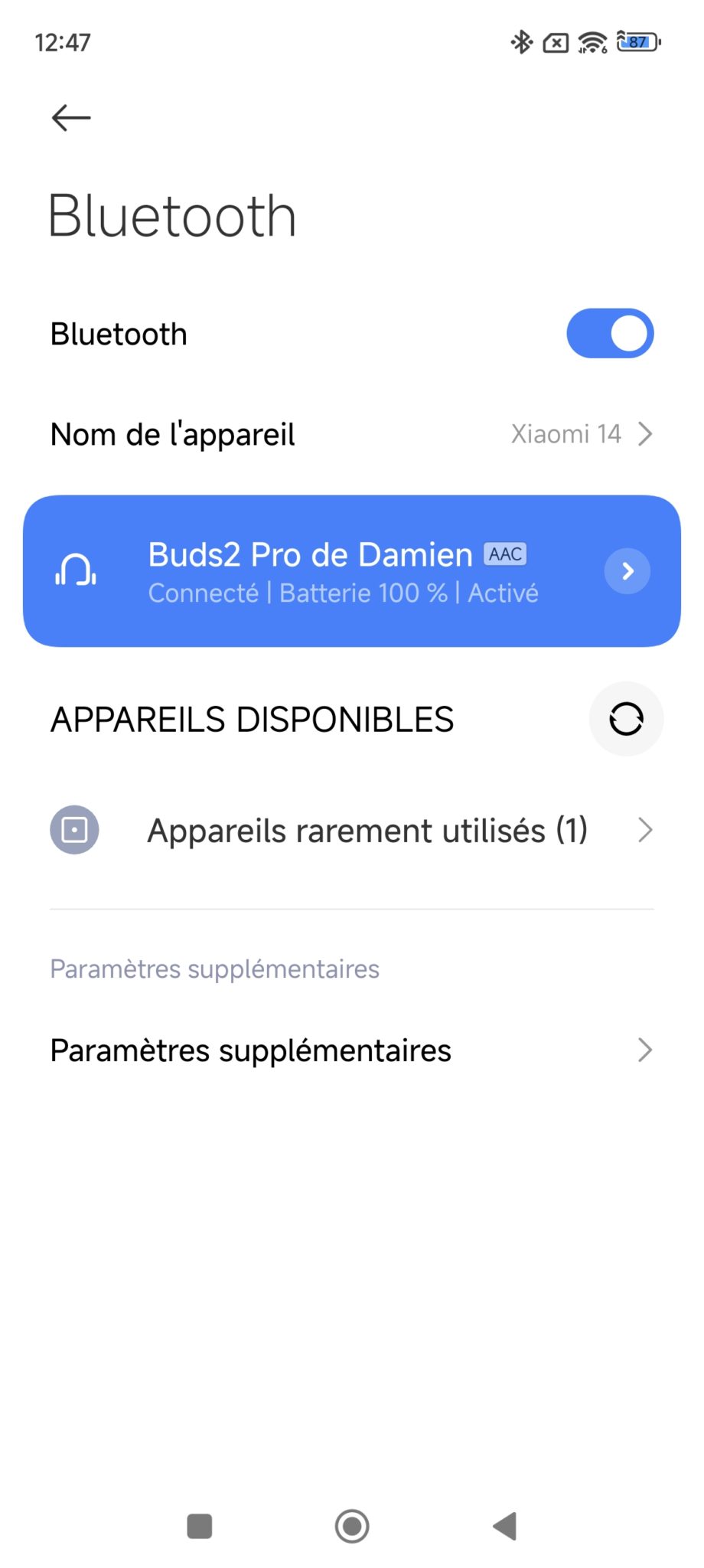Screen dimensions: 704x1568
Task: Open Buds2 Pro de Damien details arrow
Action: (x=627, y=571)
